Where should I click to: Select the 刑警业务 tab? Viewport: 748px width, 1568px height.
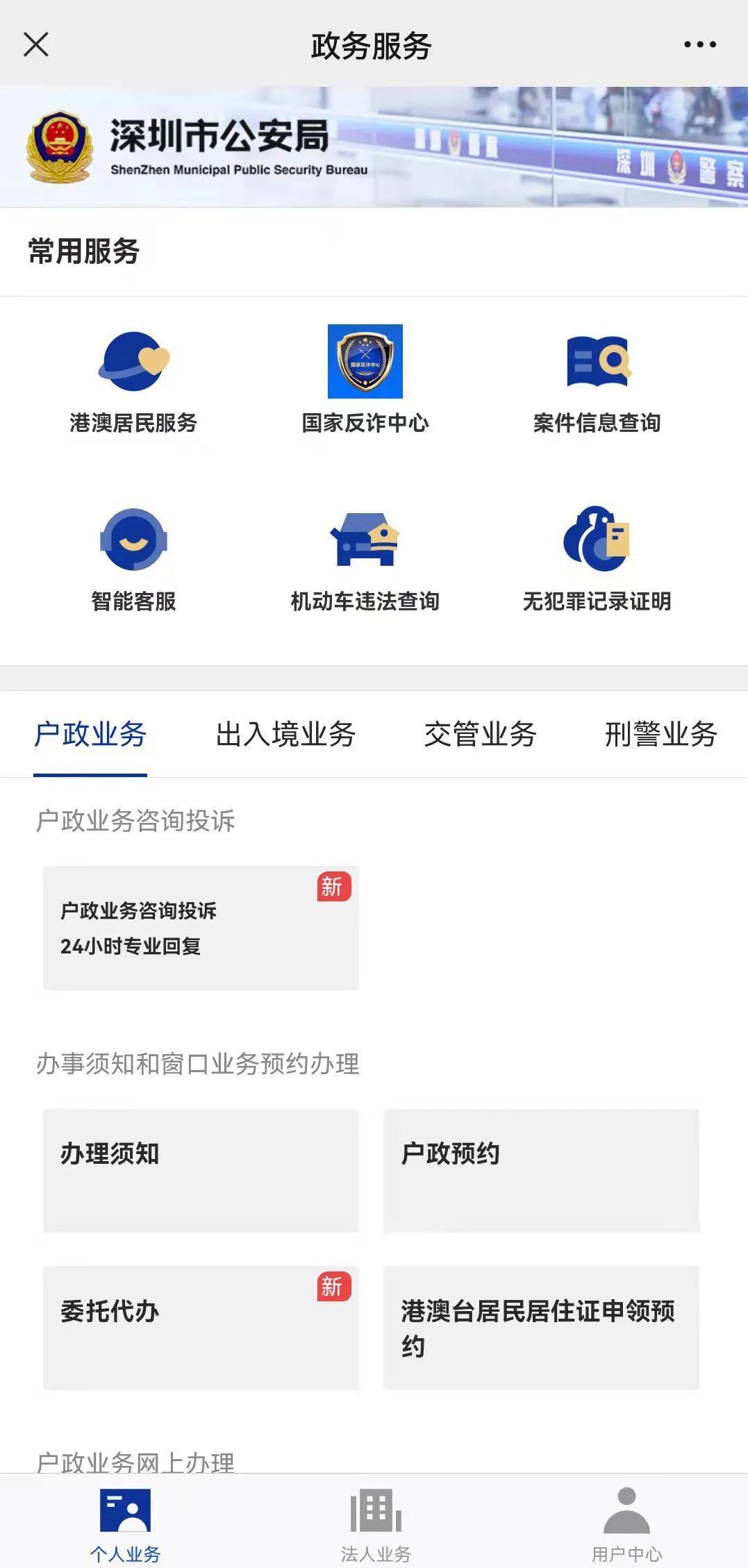pyautogui.click(x=661, y=735)
